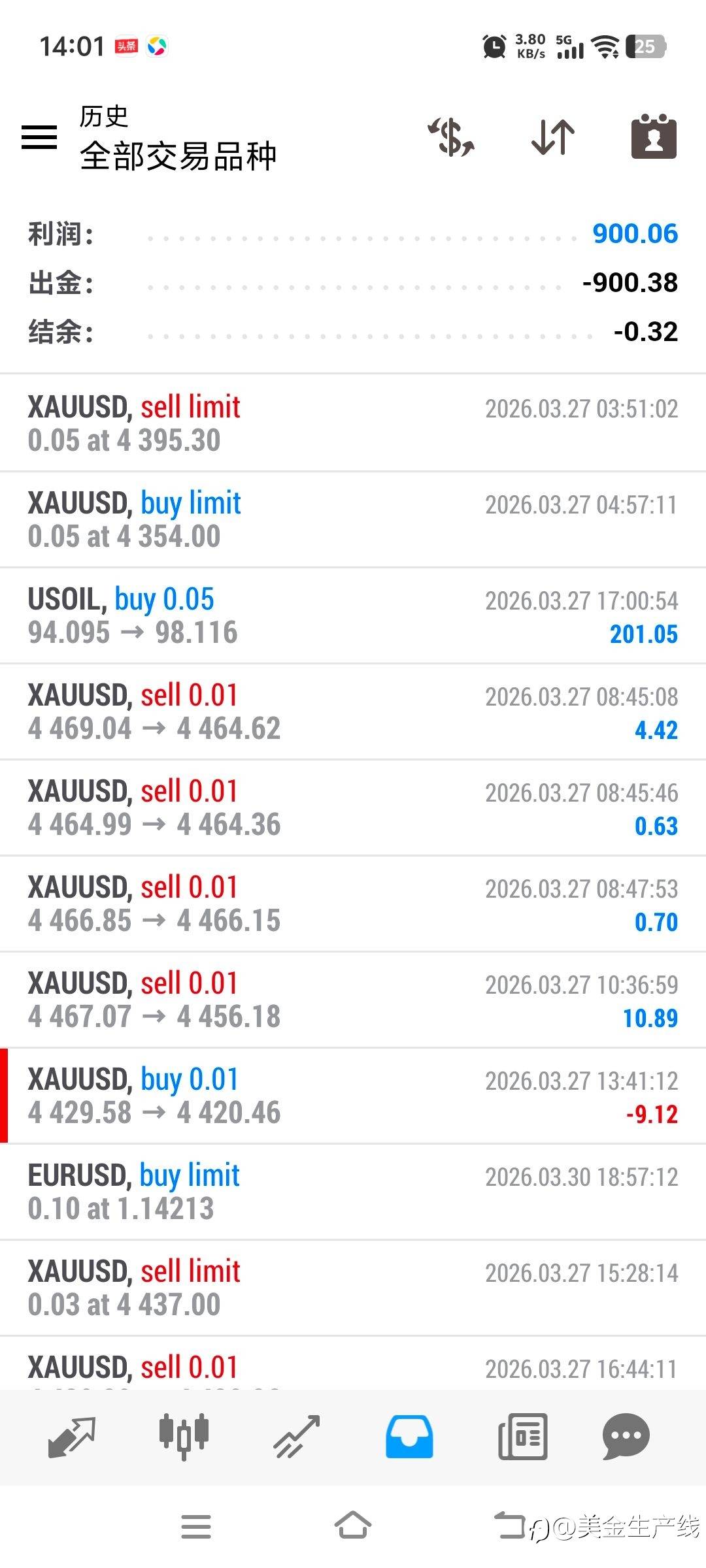Image resolution: width=706 pixels, height=1568 pixels.
Task: Go to the system home screen
Action: click(x=353, y=1526)
